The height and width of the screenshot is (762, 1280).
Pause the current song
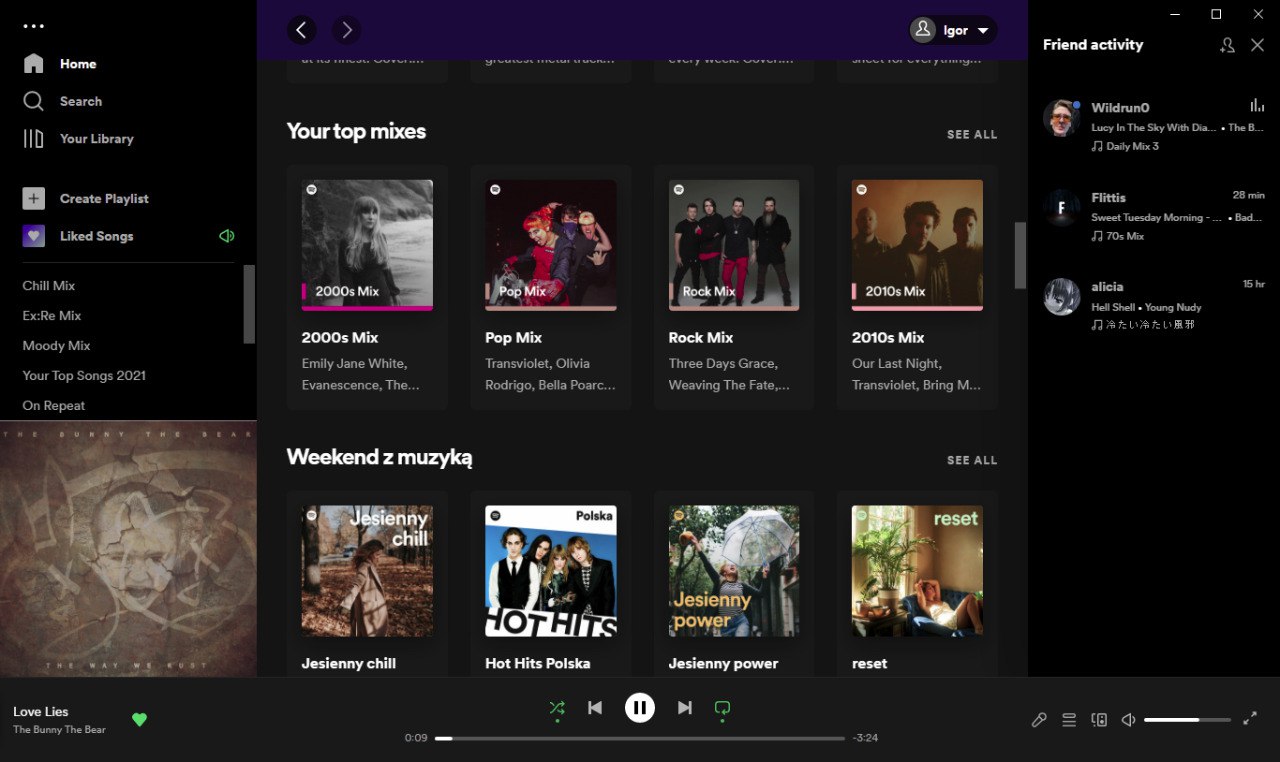tap(640, 708)
